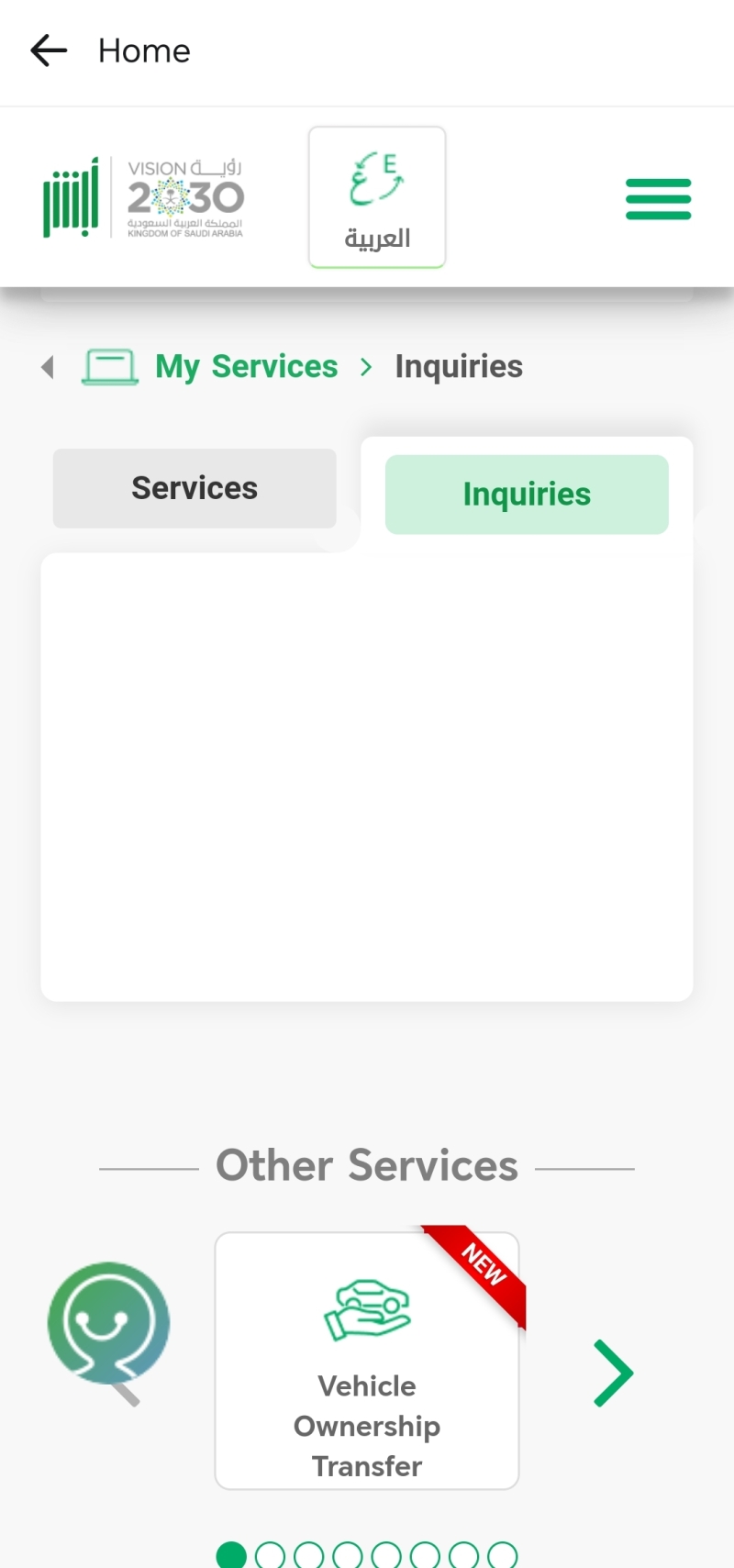Viewport: 734px width, 1568px height.
Task: Switch to the Services tab
Action: click(x=195, y=488)
